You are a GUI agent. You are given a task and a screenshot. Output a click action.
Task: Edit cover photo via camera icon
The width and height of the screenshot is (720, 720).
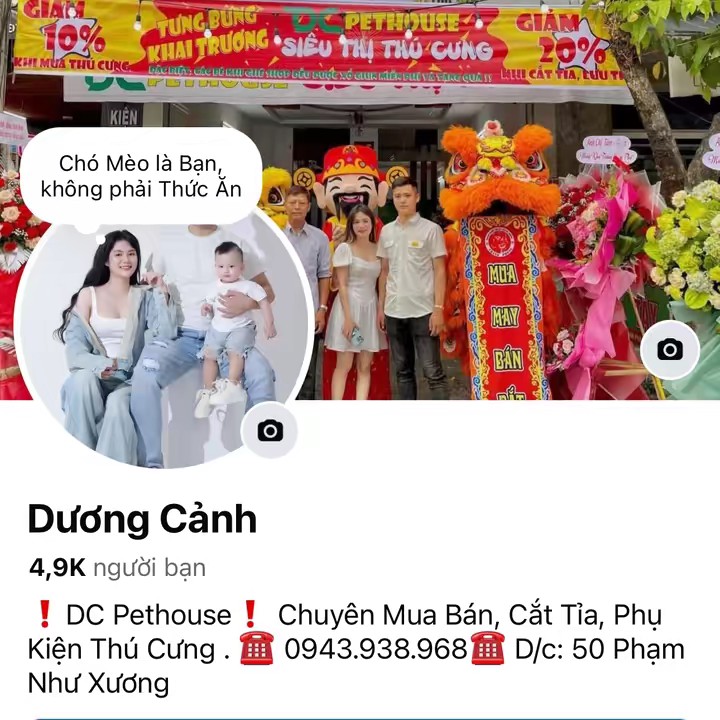(670, 349)
